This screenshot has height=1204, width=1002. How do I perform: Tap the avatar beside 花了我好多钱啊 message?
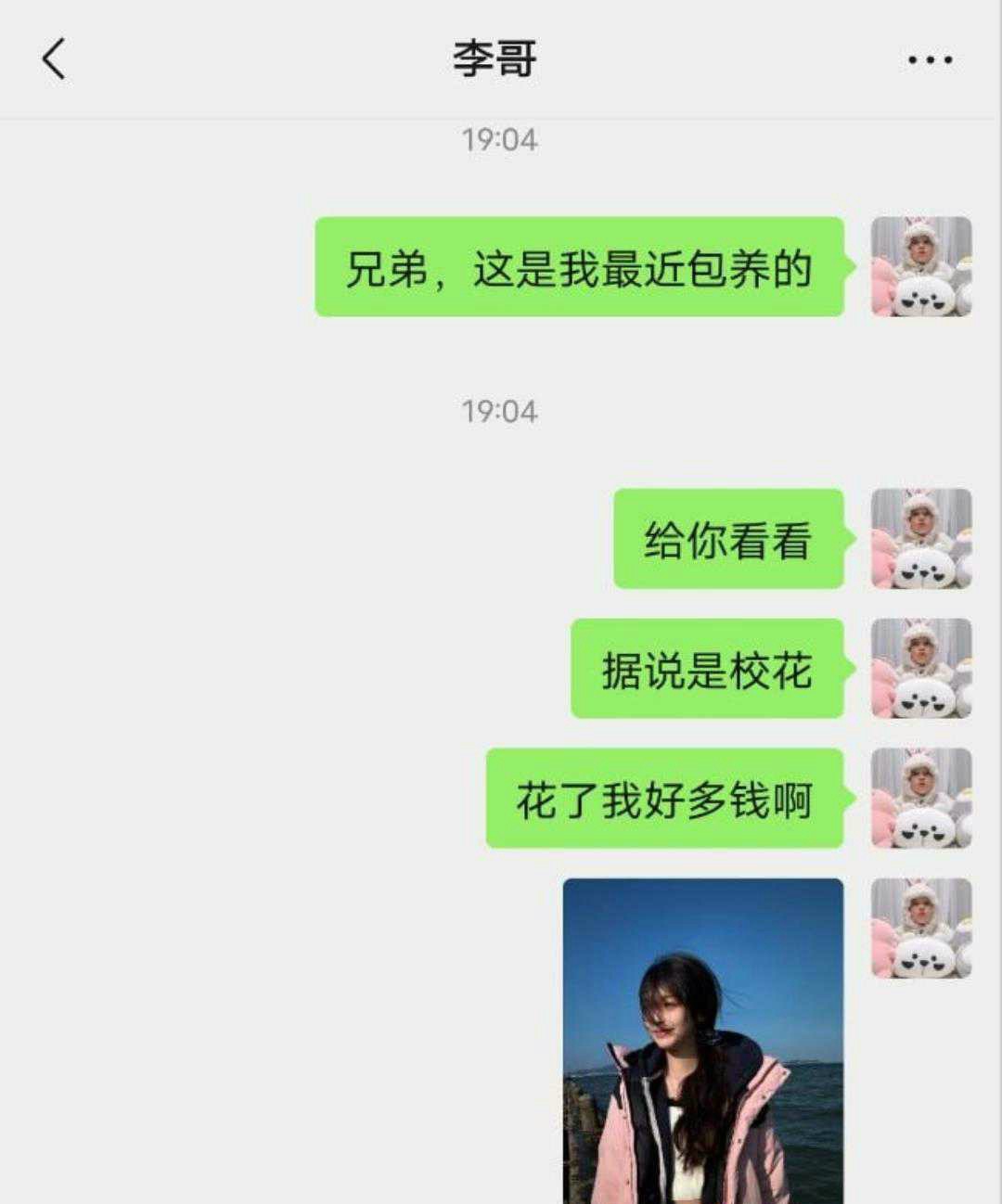921,799
